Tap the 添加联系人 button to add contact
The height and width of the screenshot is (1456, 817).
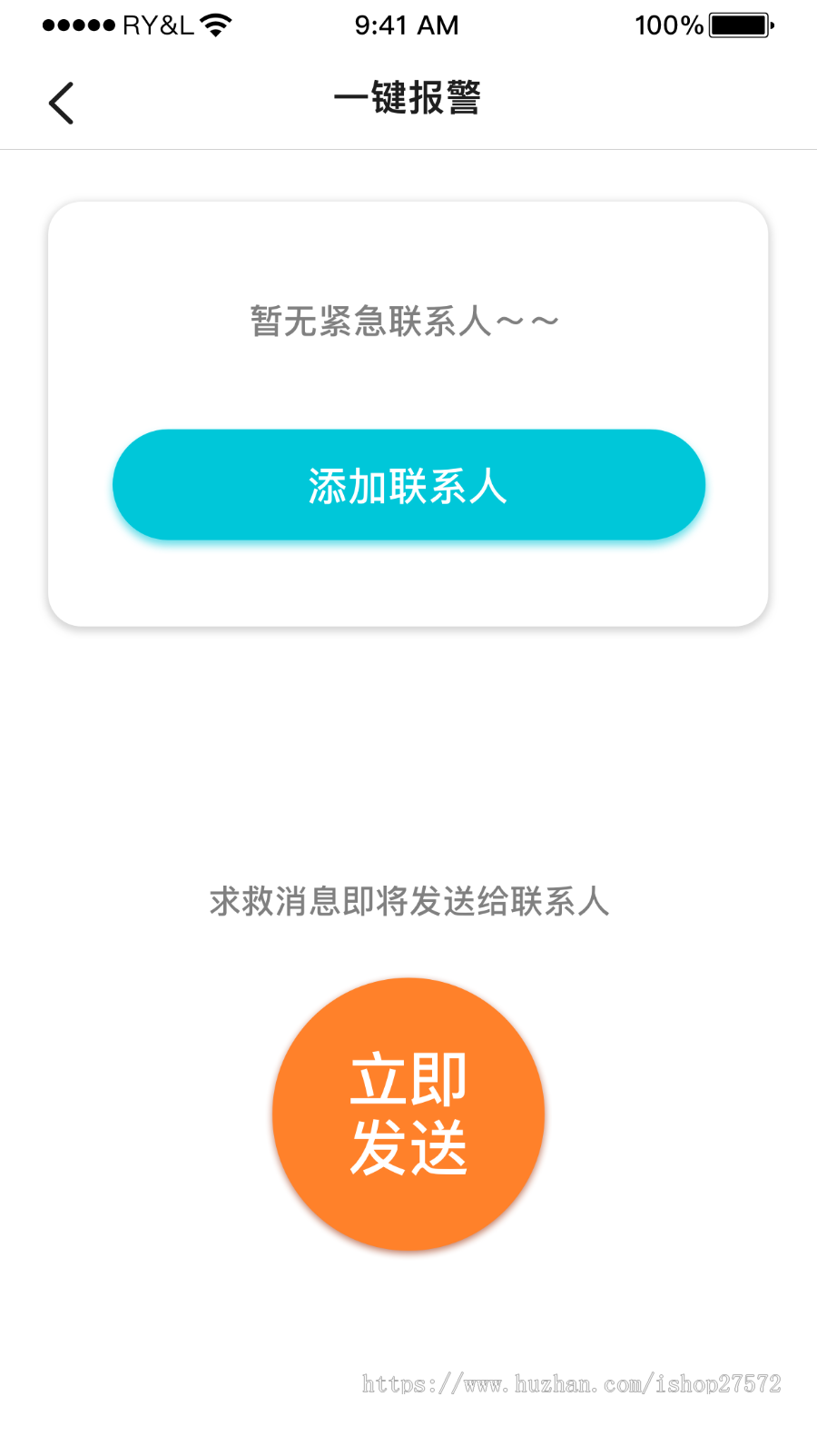tap(408, 485)
